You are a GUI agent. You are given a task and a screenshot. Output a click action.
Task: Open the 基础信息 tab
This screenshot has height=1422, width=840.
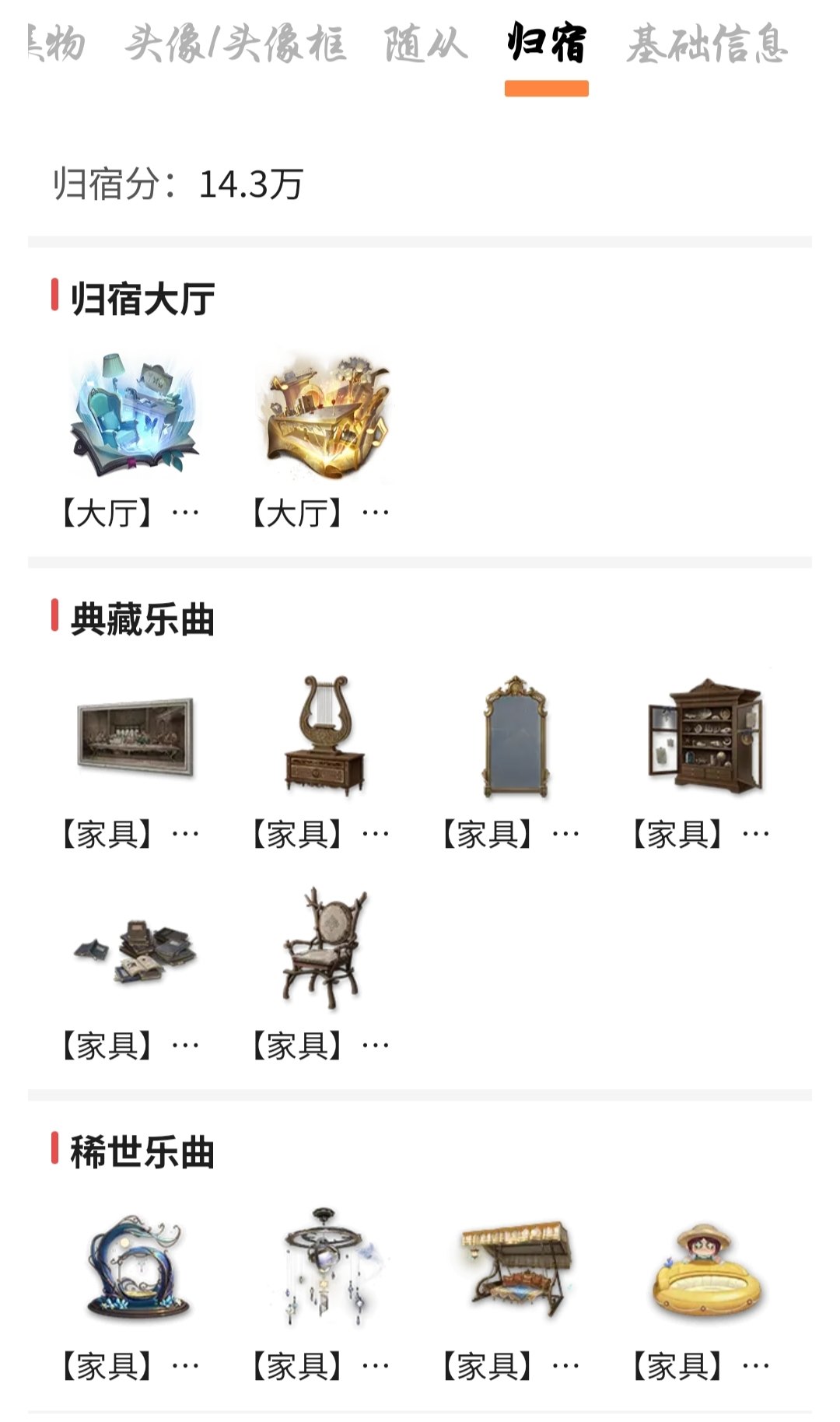pyautogui.click(x=706, y=44)
